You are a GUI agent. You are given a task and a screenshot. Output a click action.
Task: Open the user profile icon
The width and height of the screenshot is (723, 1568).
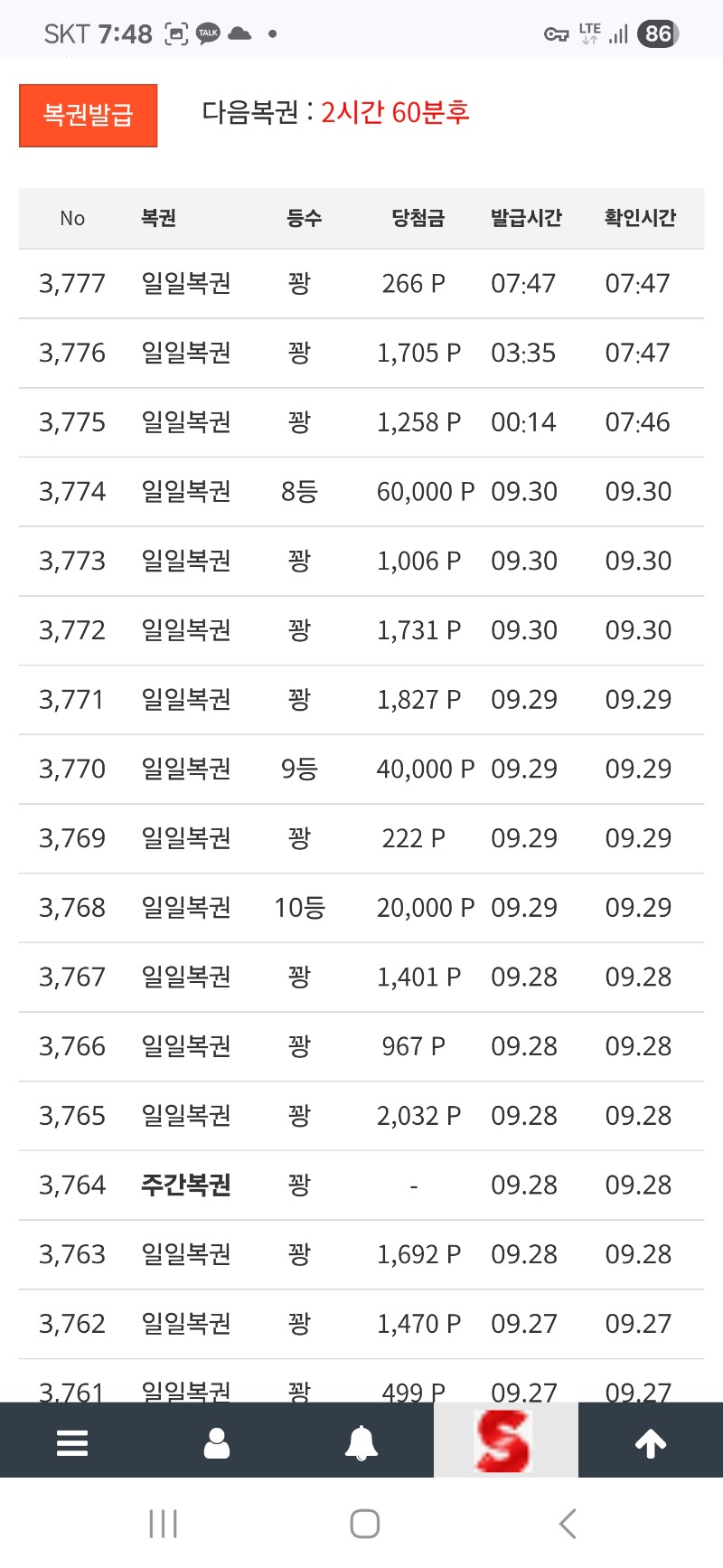tap(217, 1442)
